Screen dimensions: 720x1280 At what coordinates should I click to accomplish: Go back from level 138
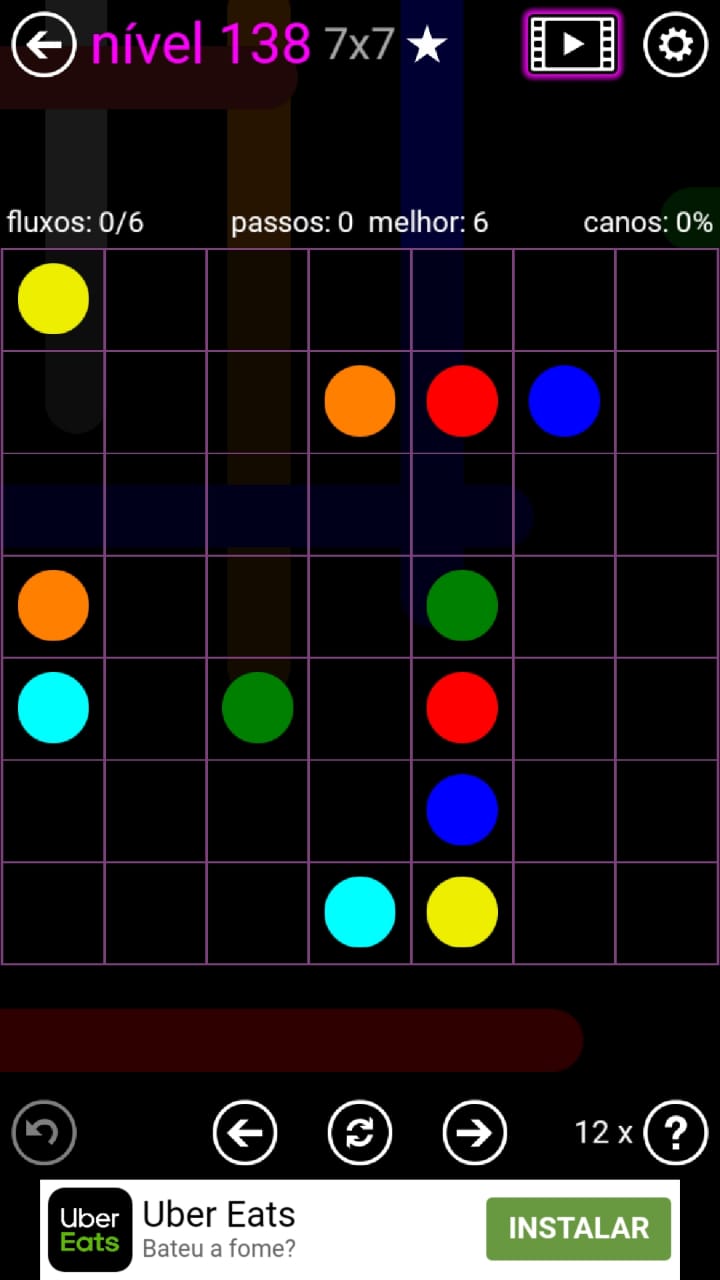(44, 45)
